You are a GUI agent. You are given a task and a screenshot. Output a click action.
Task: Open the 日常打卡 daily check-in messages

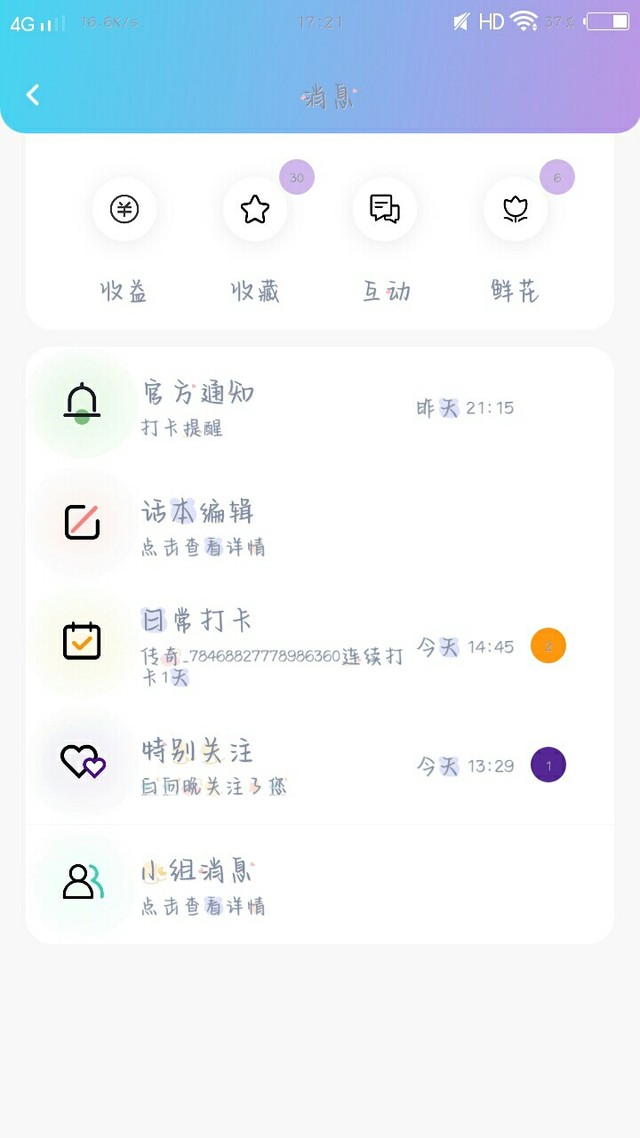click(319, 645)
